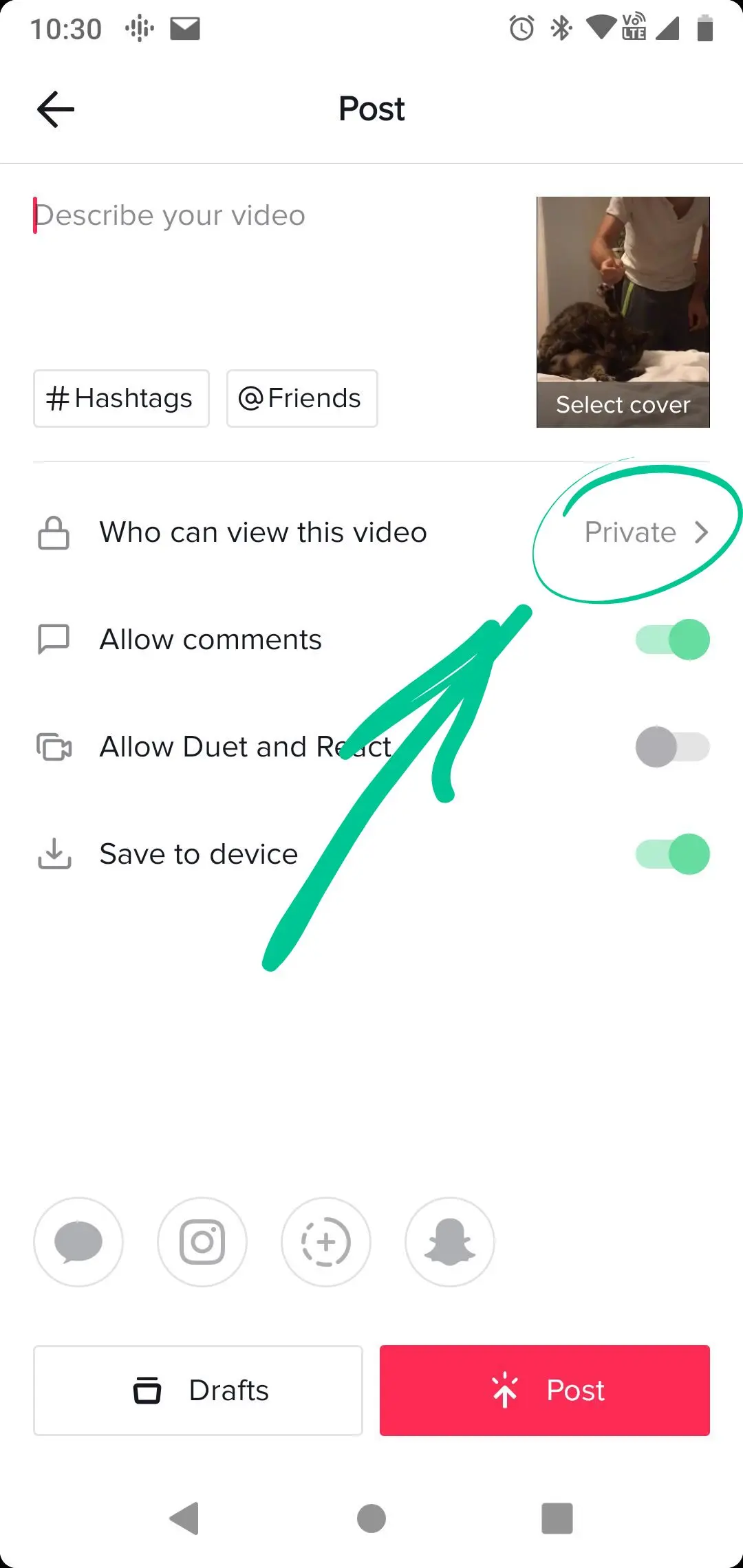743x1568 pixels.
Task: Go back using the top arrow
Action: pyautogui.click(x=56, y=109)
